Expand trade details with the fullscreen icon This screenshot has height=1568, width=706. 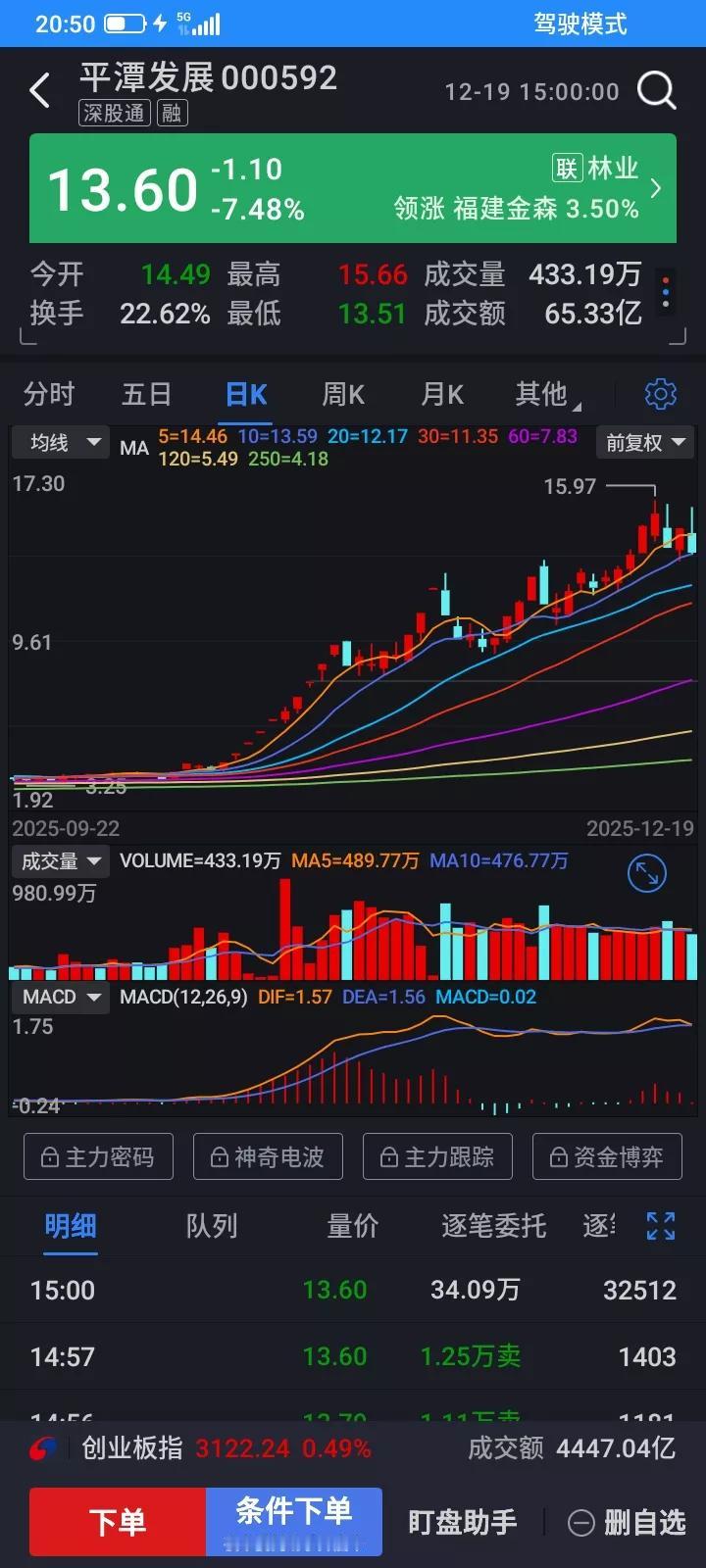pyautogui.click(x=660, y=1225)
